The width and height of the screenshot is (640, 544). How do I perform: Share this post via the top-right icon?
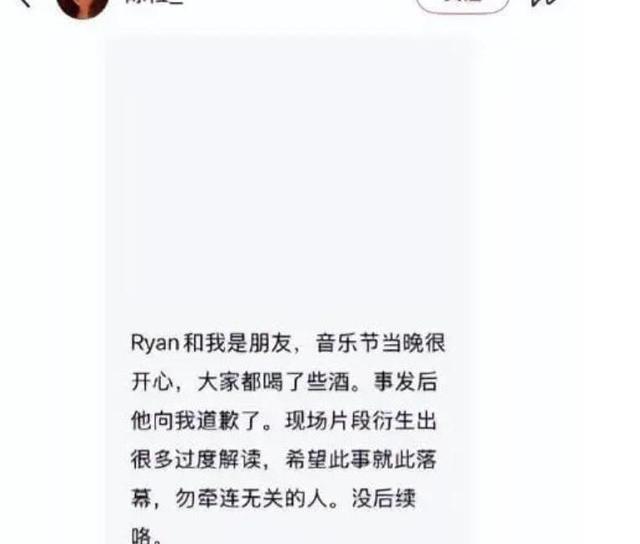[x=544, y=3]
